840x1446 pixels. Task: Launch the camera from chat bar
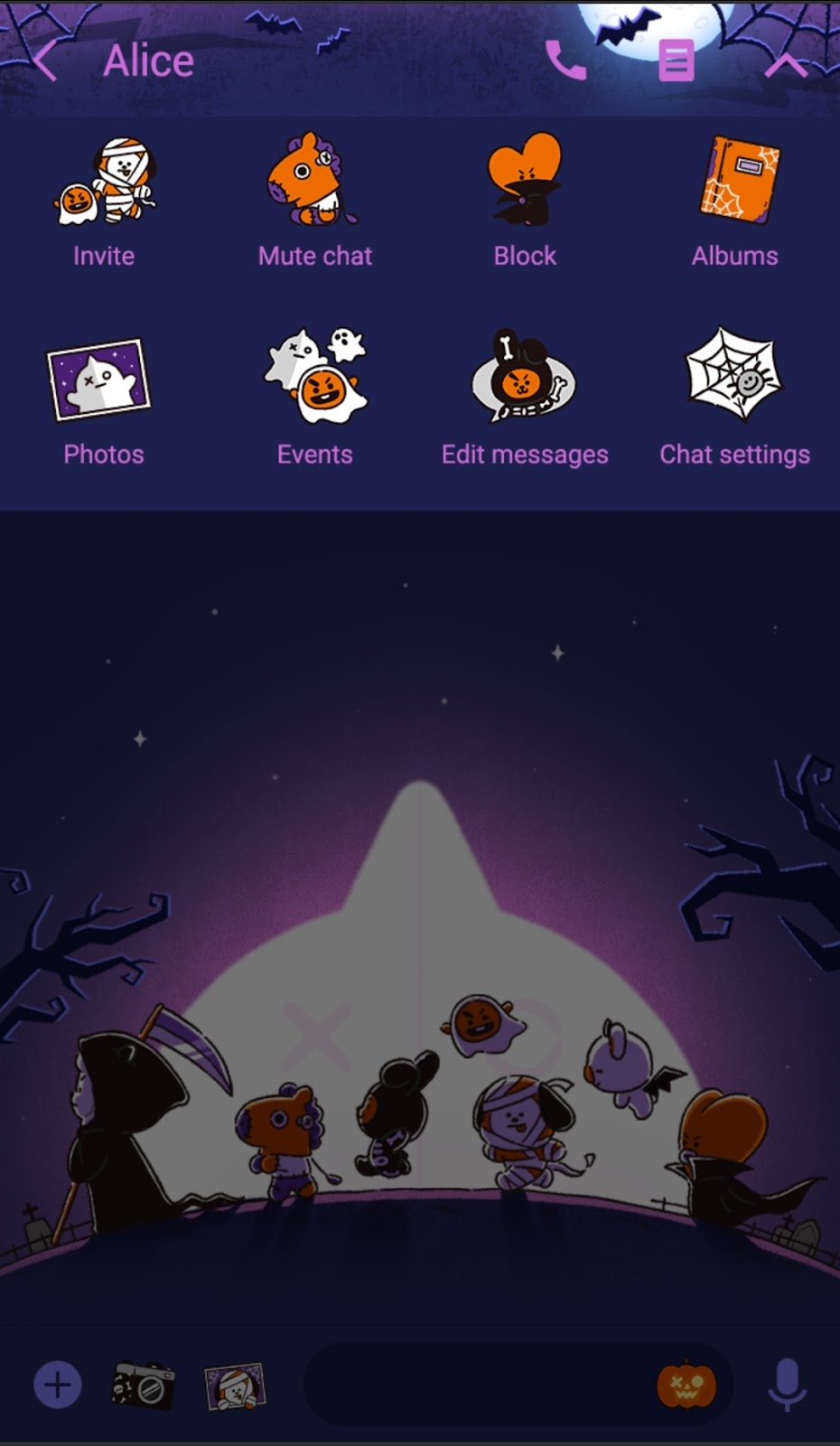tap(144, 1385)
